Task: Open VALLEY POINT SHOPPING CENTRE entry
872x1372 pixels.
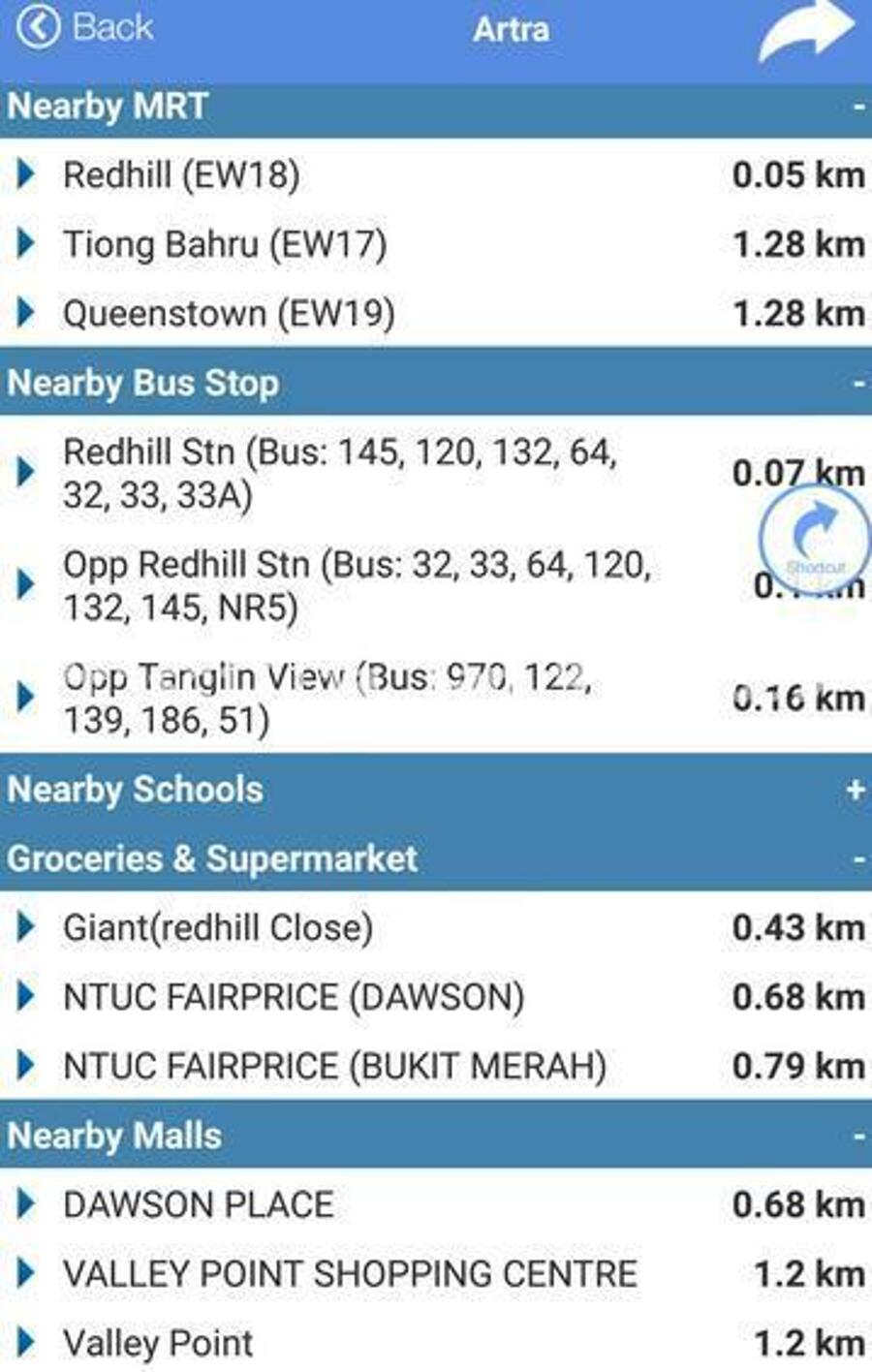Action: point(349,1274)
